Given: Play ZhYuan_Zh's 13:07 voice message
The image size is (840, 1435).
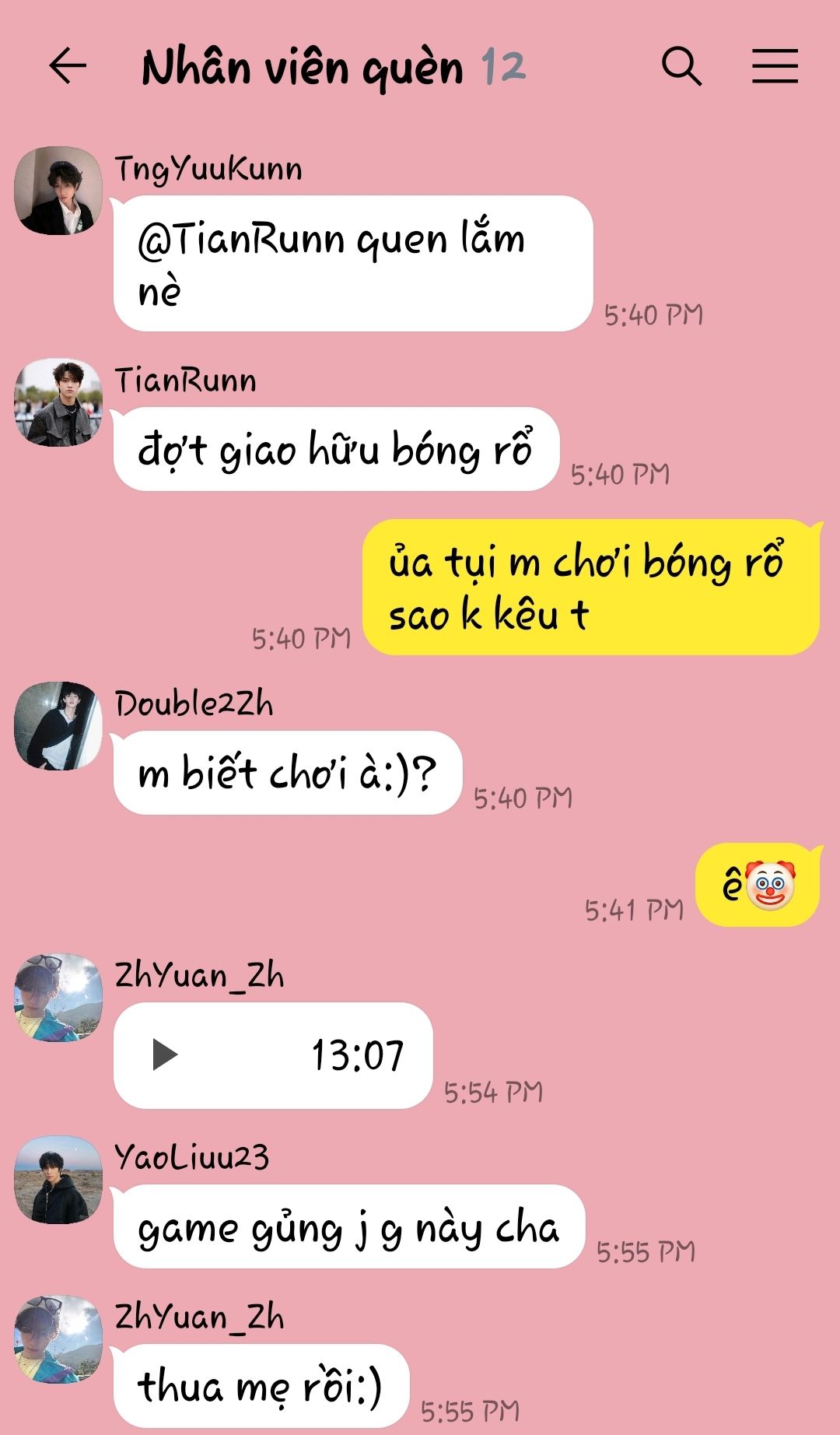Looking at the screenshot, I should coord(165,1055).
